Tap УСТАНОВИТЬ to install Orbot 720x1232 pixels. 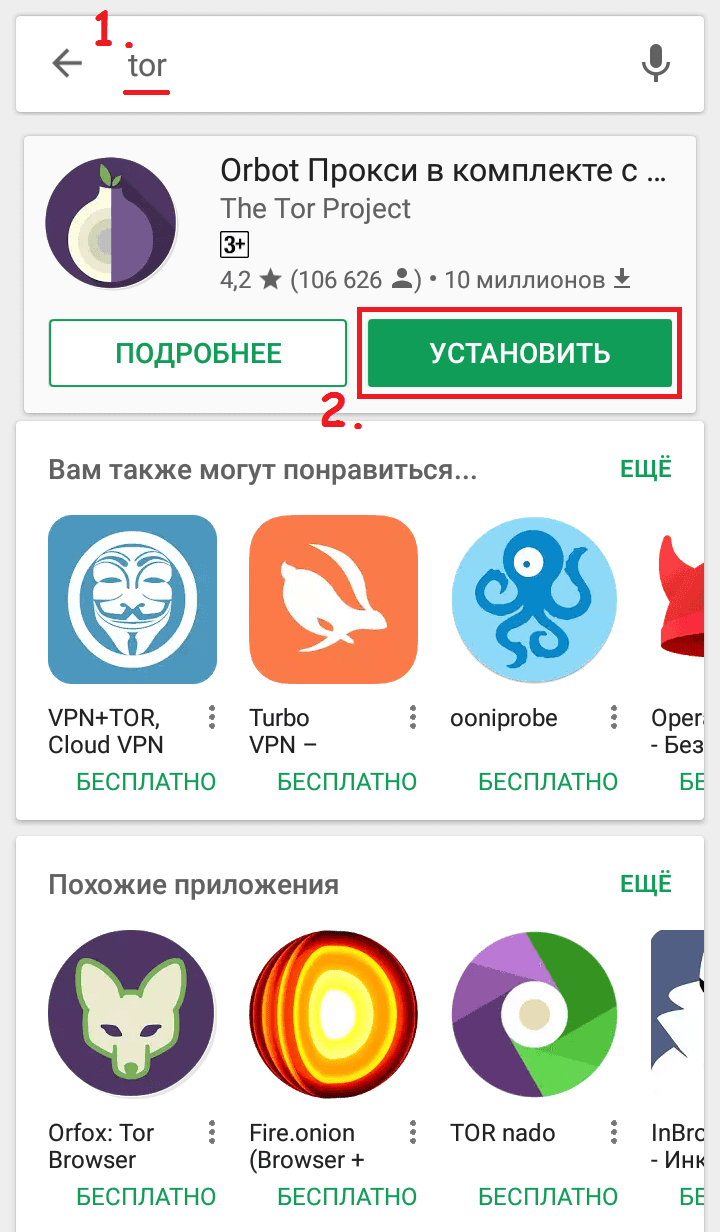pos(519,352)
